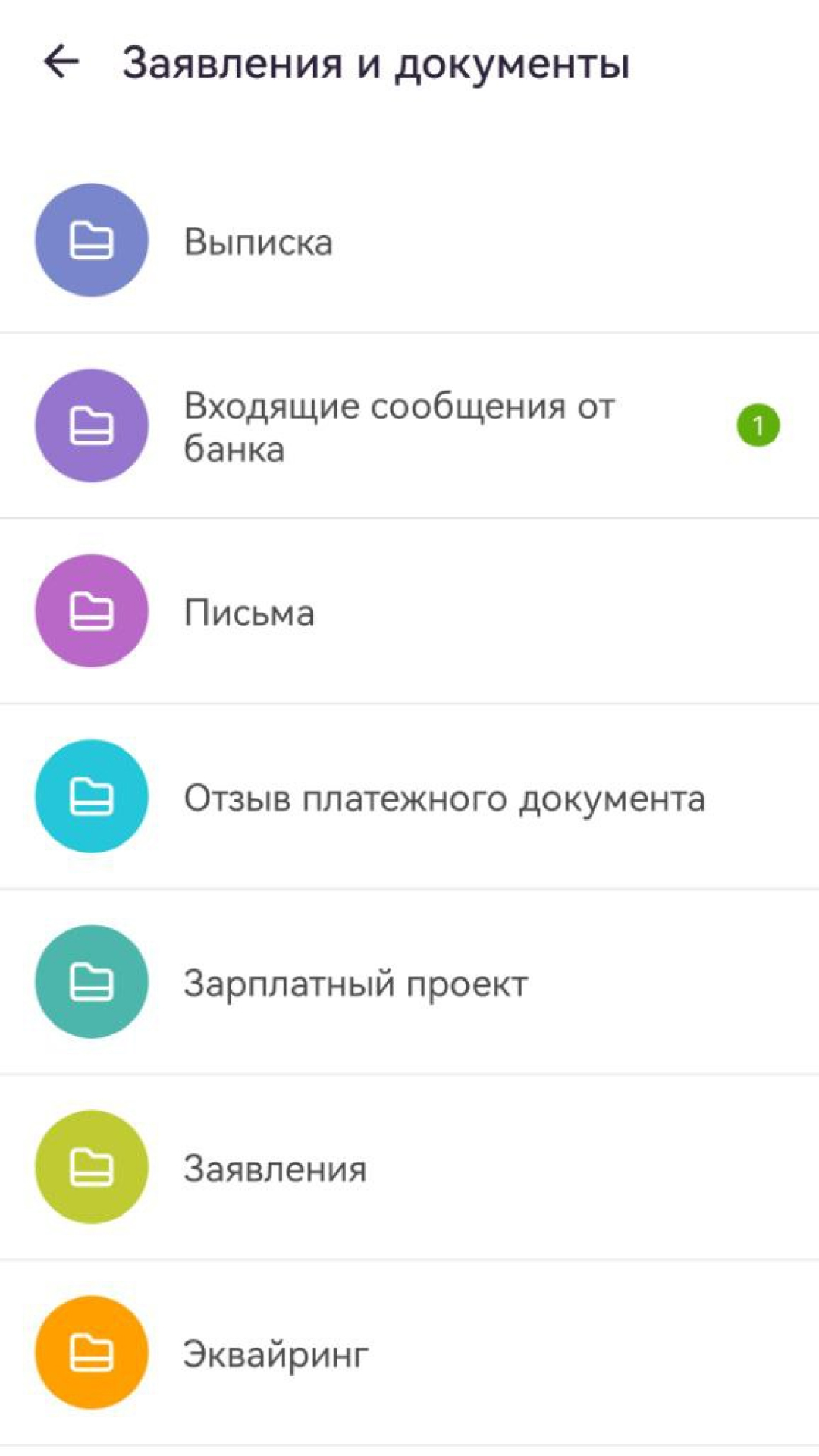The image size is (819, 1456).
Task: Open the teal Зарплатный проект folder icon
Action: pos(91,981)
